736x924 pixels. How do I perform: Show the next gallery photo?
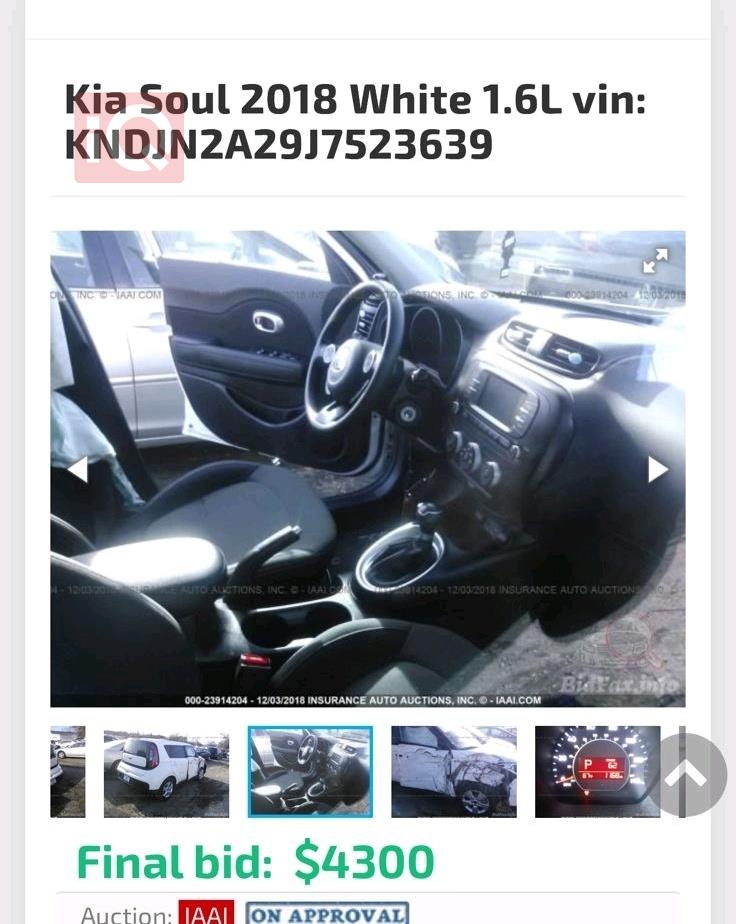pos(657,469)
